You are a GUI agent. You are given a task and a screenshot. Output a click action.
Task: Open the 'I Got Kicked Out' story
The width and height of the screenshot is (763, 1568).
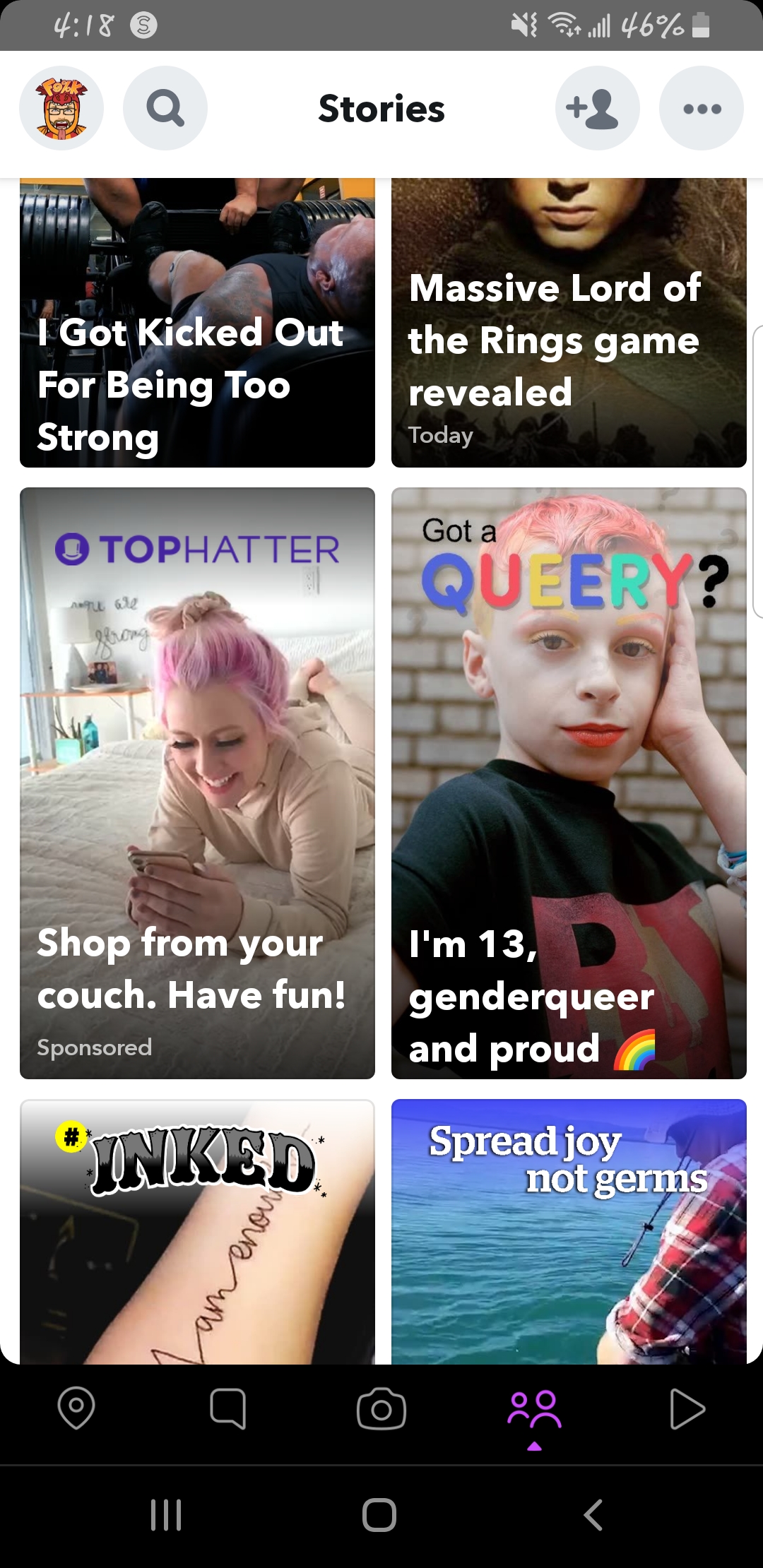[x=197, y=323]
